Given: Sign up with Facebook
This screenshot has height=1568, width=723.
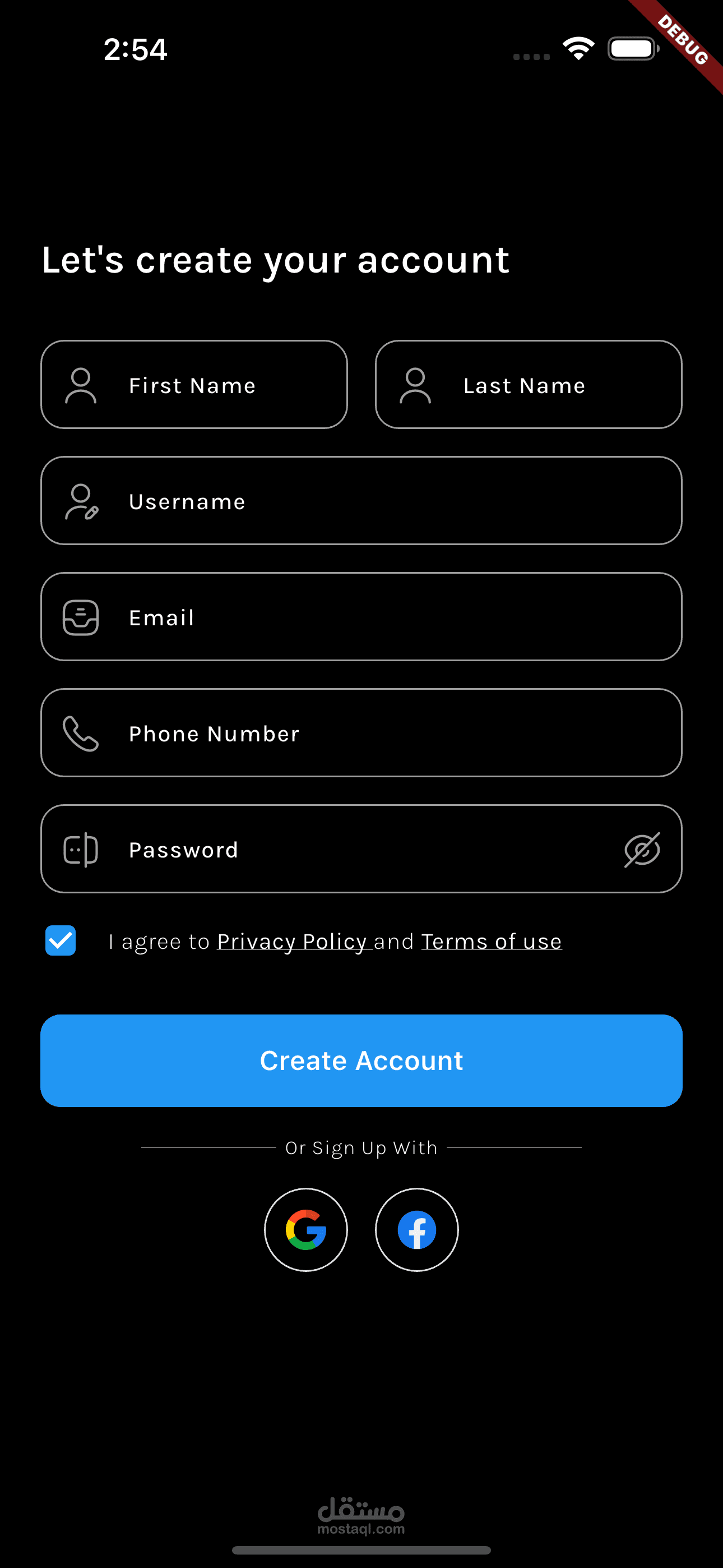Looking at the screenshot, I should 417,1230.
